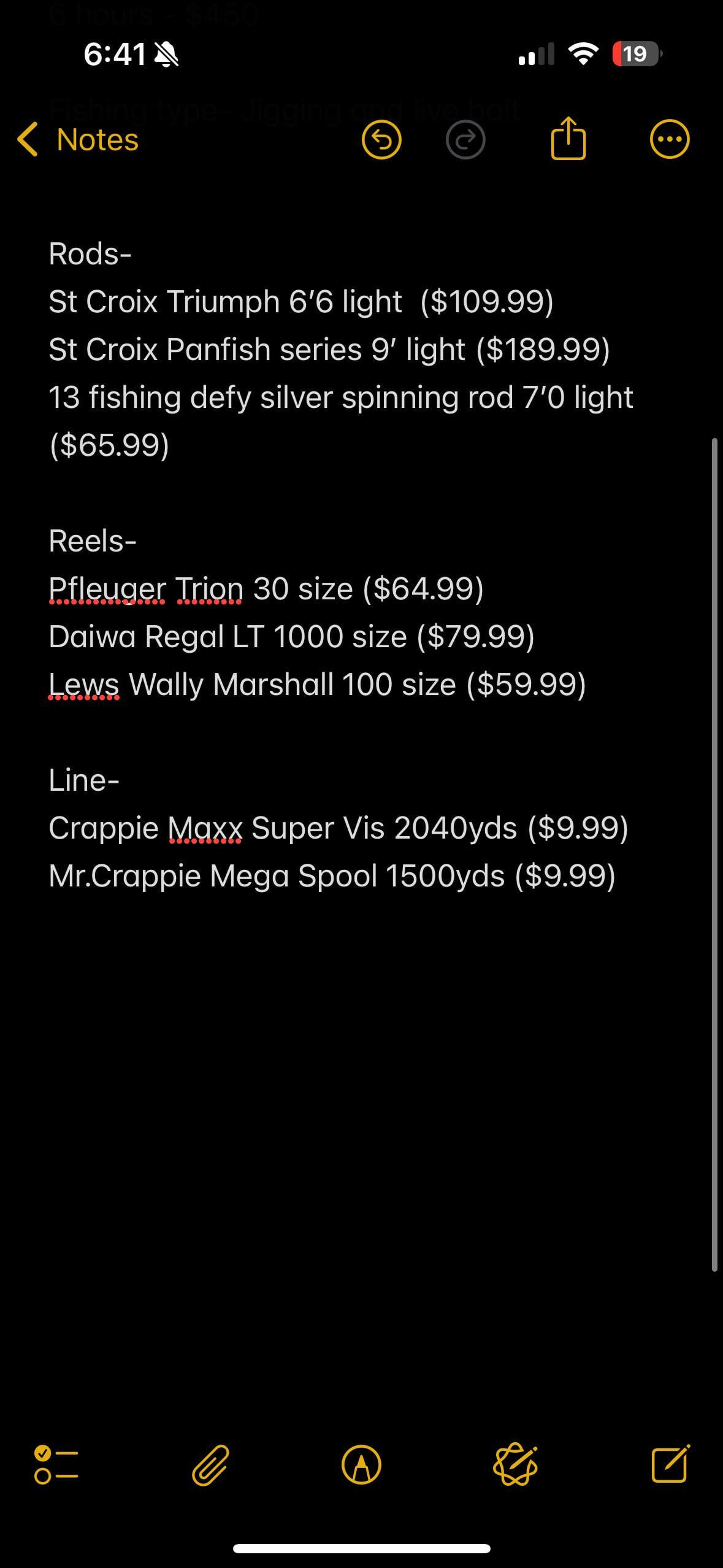Redo the last undone edit
723x1568 pixels.
[465, 140]
